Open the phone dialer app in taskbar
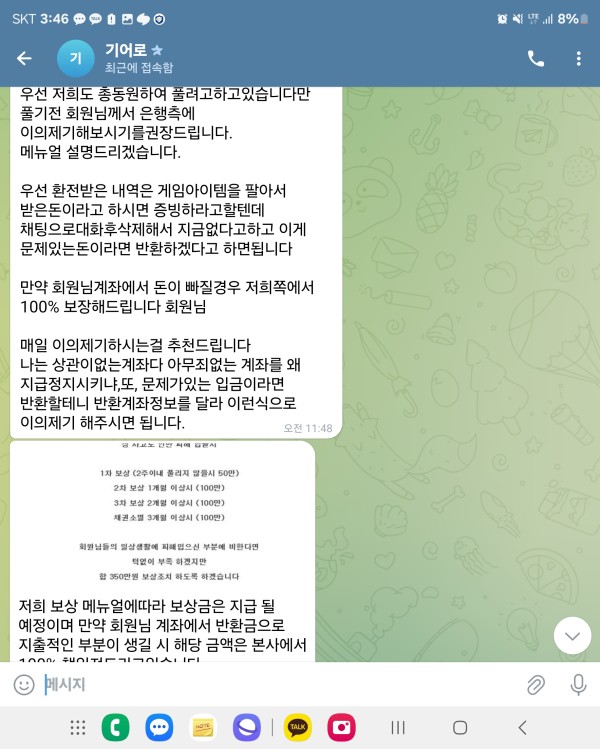The image size is (600, 749). click(115, 727)
